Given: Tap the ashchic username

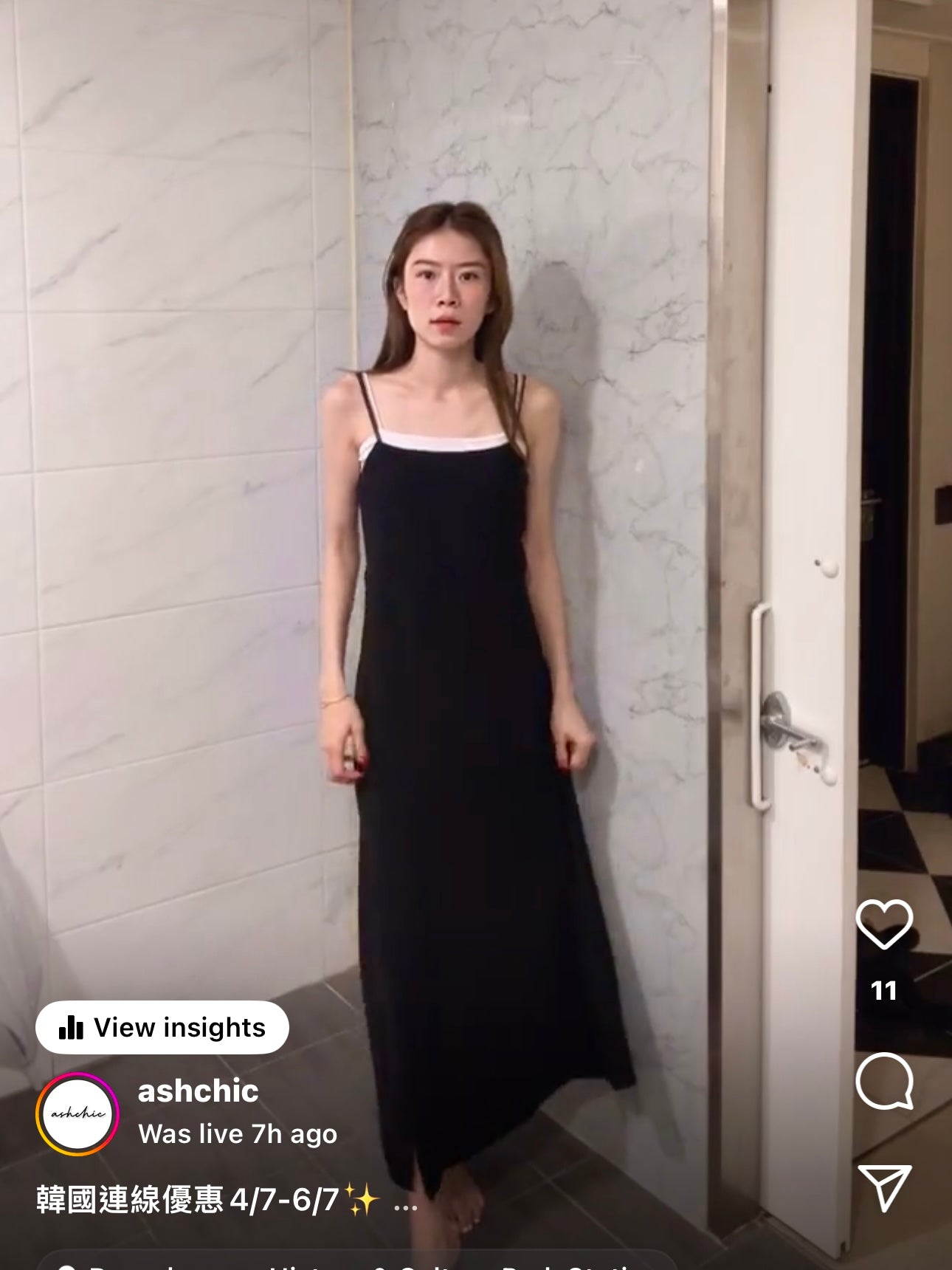Looking at the screenshot, I should pos(198,1091).
